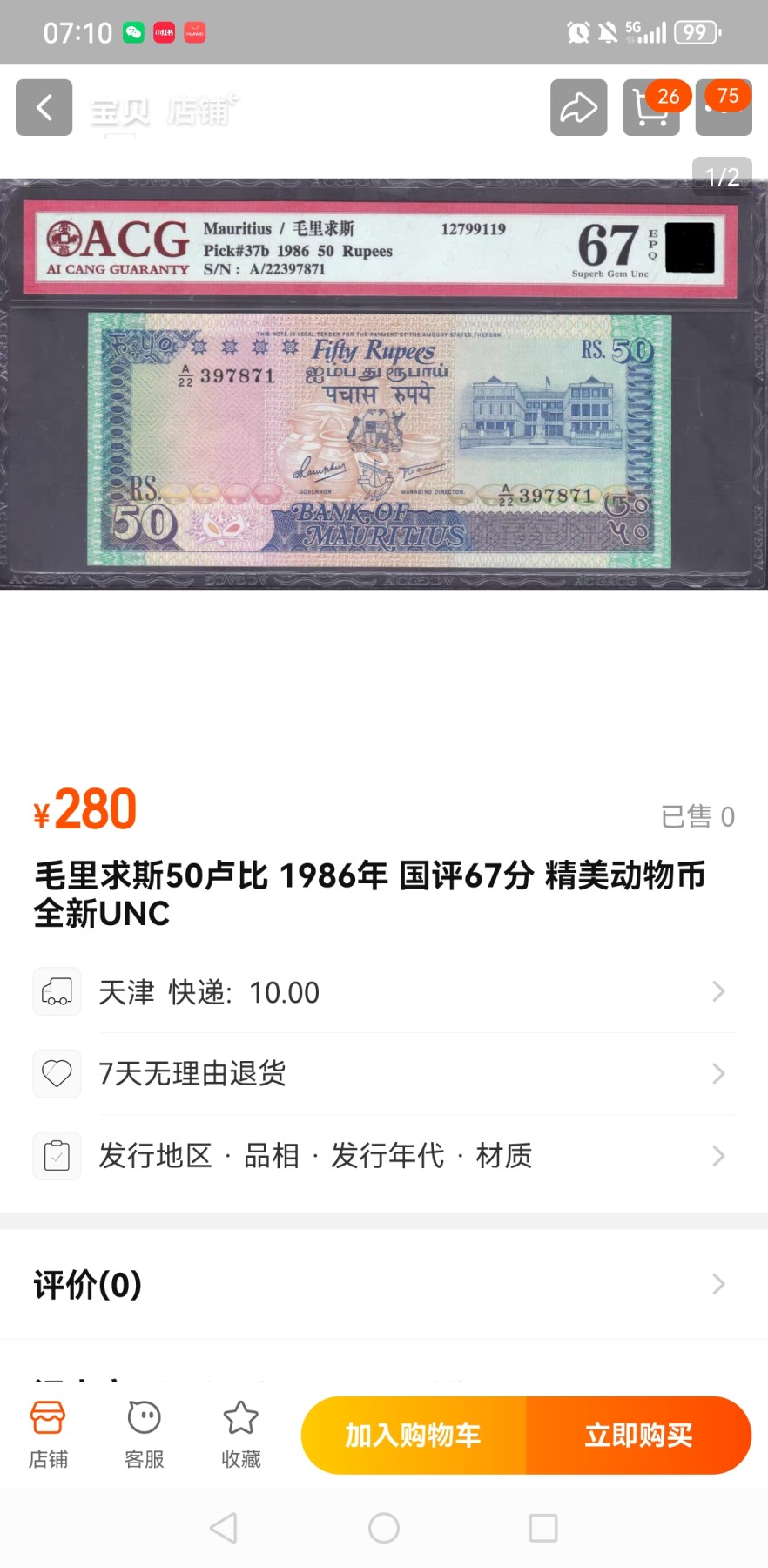Open the share options via share icon
This screenshot has height=1568, width=768.
578,107
